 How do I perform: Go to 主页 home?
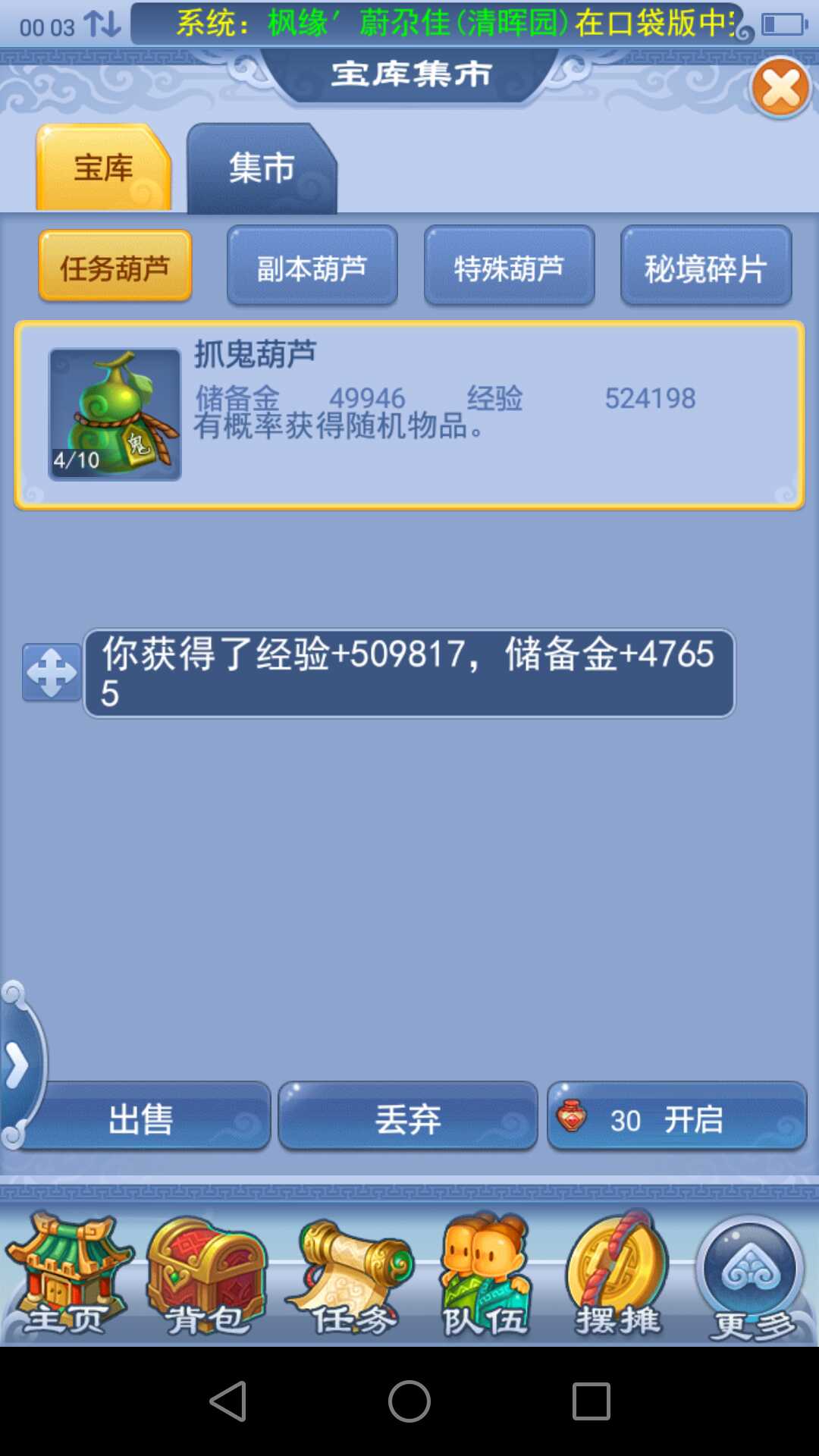coord(67,1276)
